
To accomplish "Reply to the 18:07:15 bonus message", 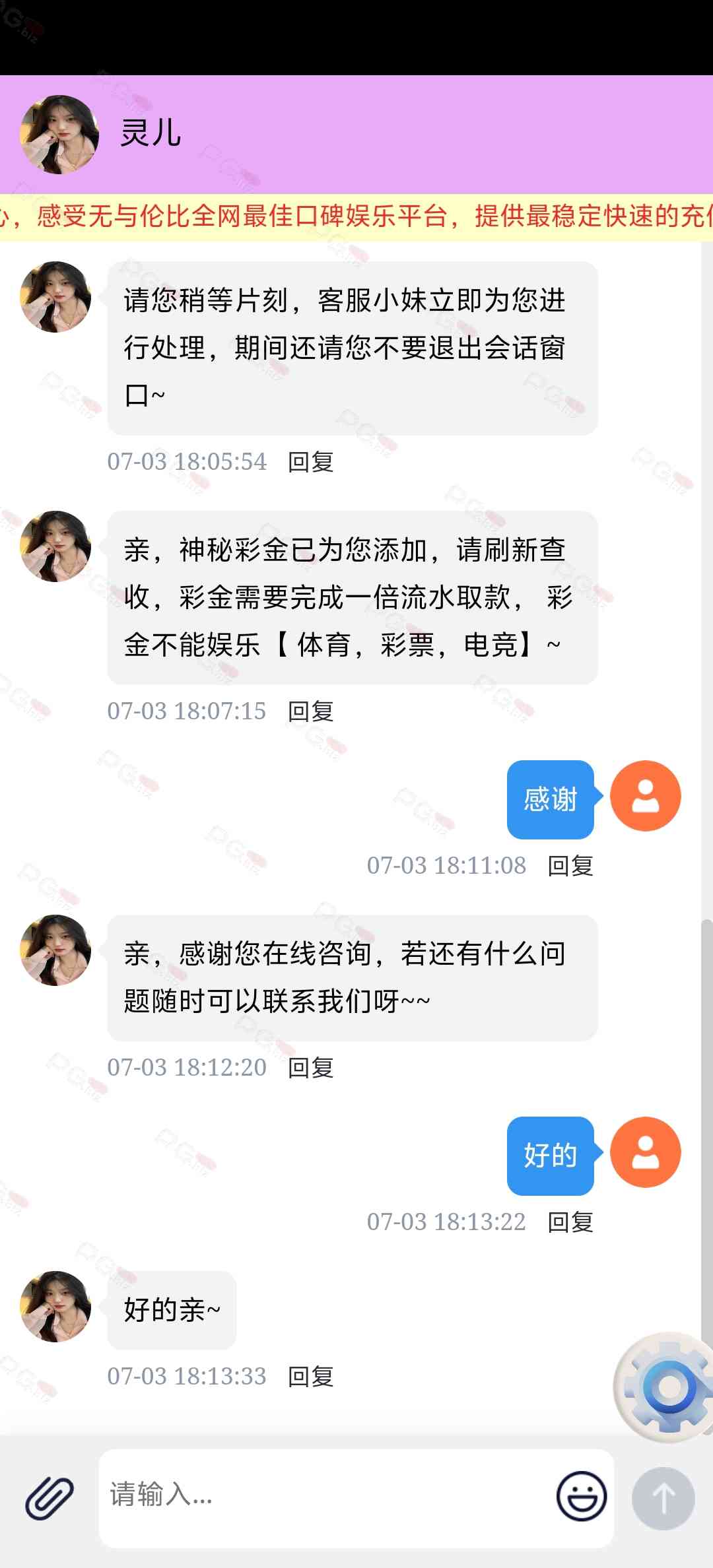I will [311, 711].
